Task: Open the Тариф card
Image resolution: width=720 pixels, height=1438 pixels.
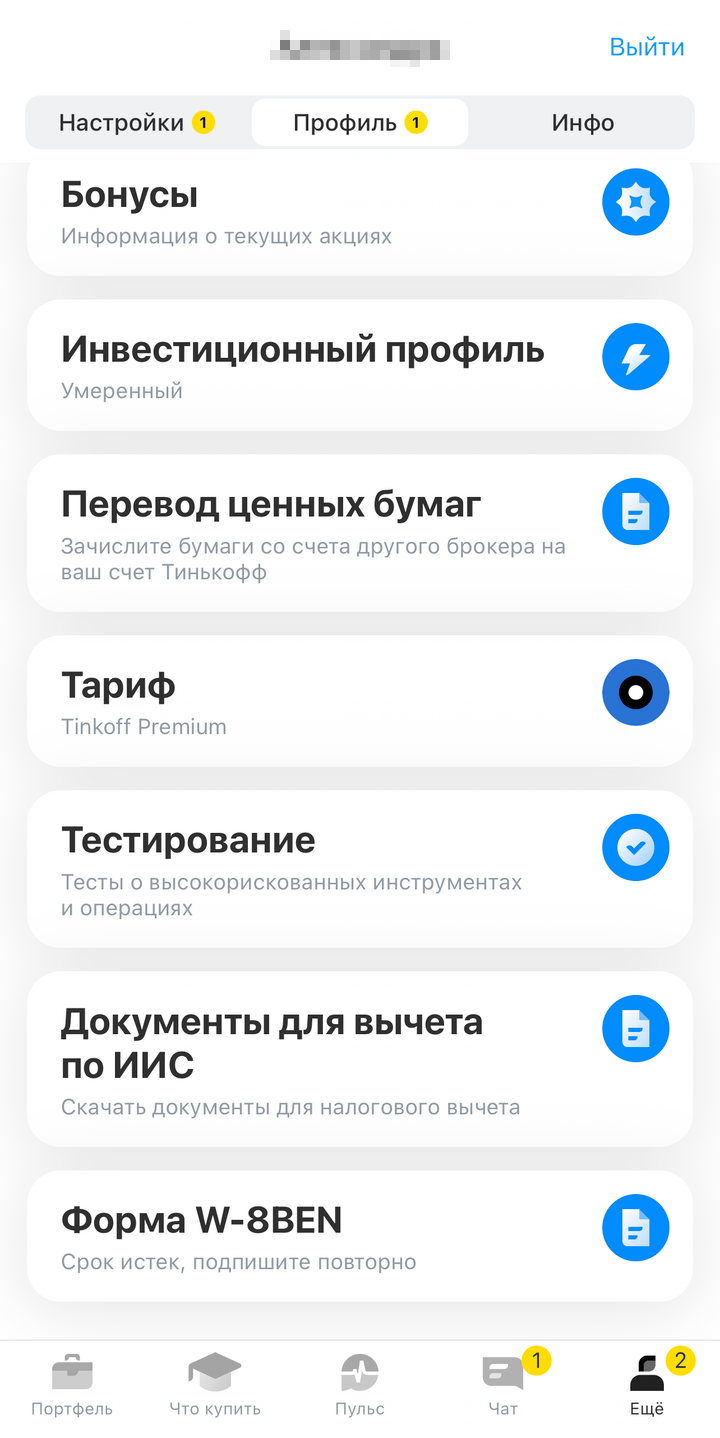Action: pos(360,701)
